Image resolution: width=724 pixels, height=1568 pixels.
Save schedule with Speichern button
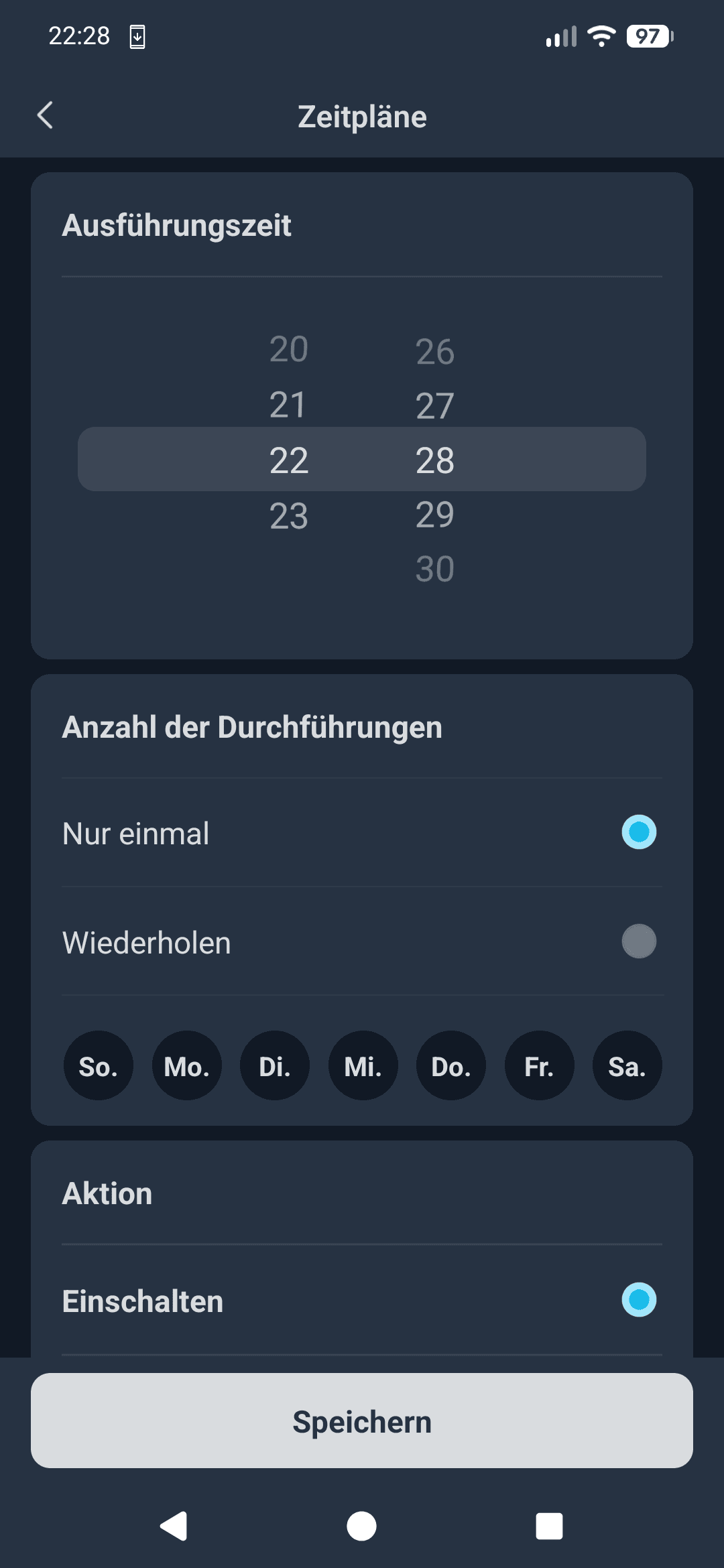pyautogui.click(x=362, y=1421)
